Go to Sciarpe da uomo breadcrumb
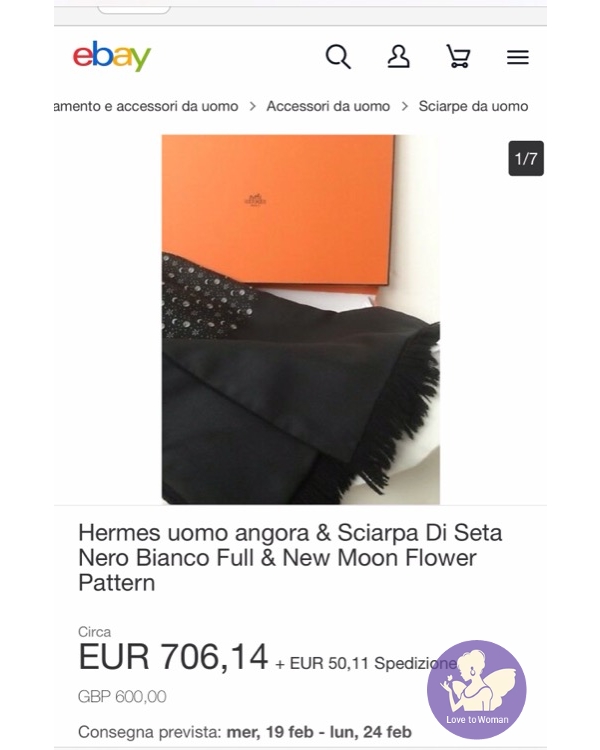600x750 pixels. 473,106
